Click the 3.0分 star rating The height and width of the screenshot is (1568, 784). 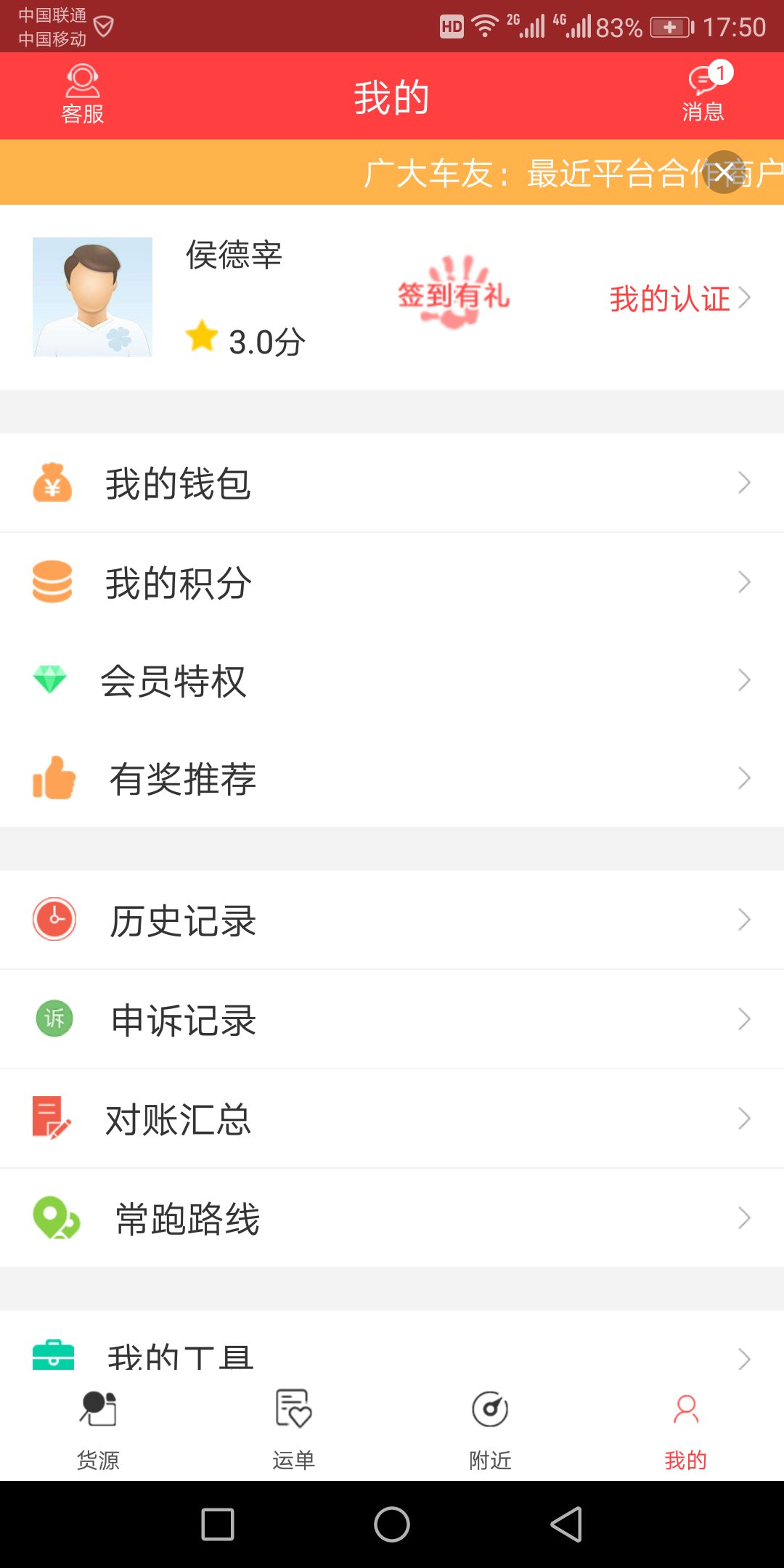[x=247, y=338]
